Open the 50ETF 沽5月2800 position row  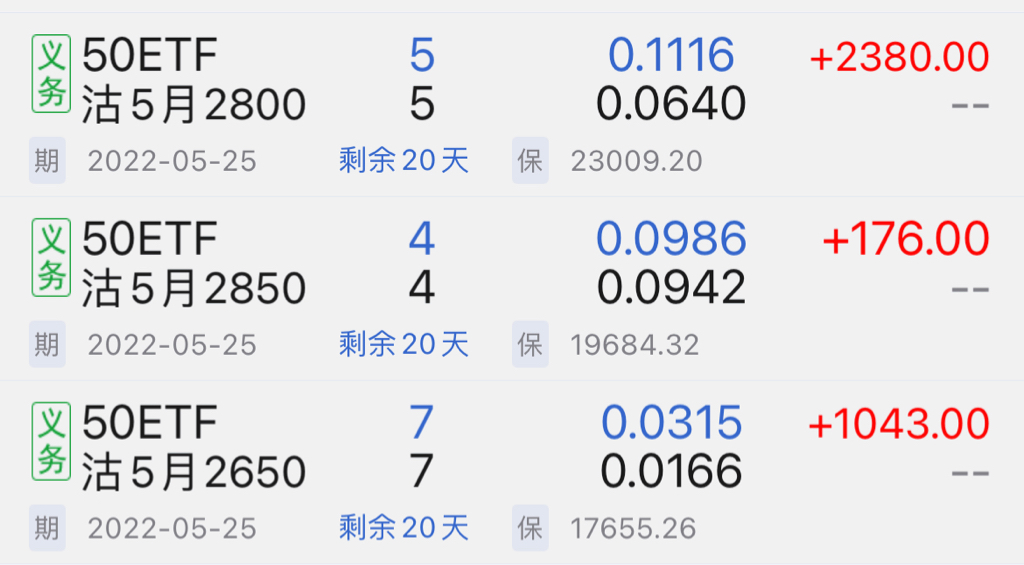click(195, 82)
